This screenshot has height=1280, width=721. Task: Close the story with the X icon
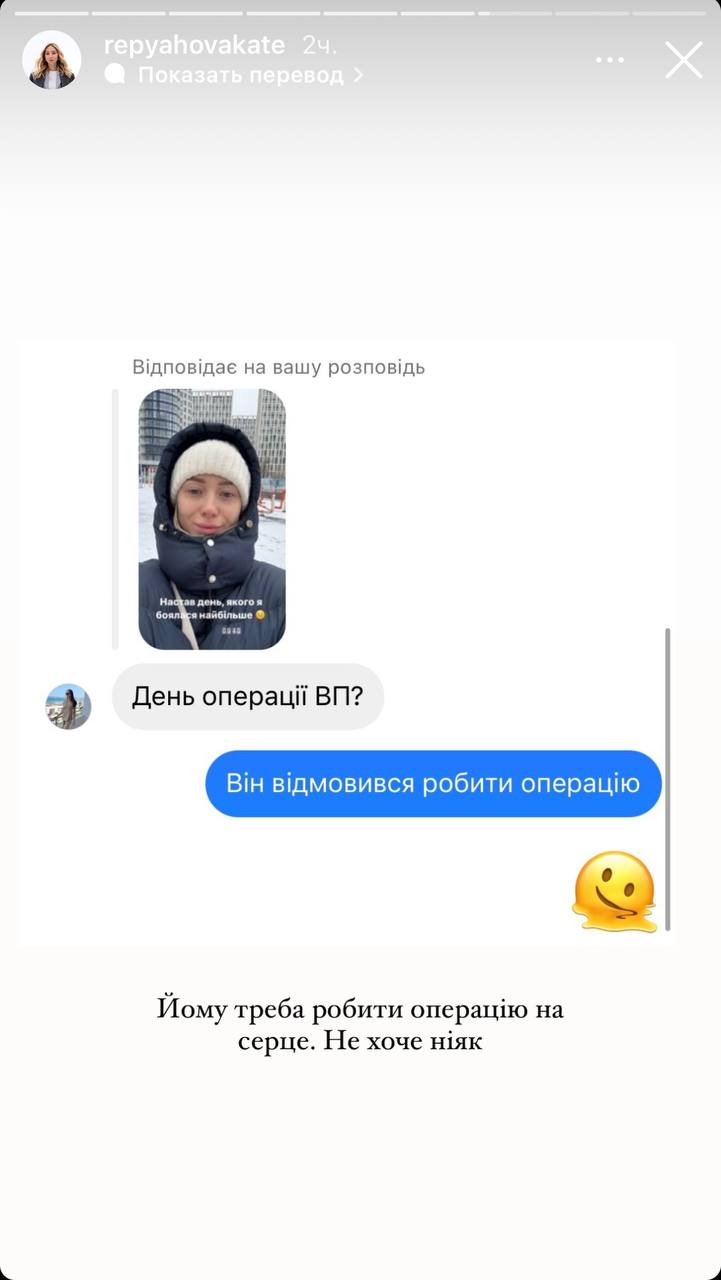(684, 60)
